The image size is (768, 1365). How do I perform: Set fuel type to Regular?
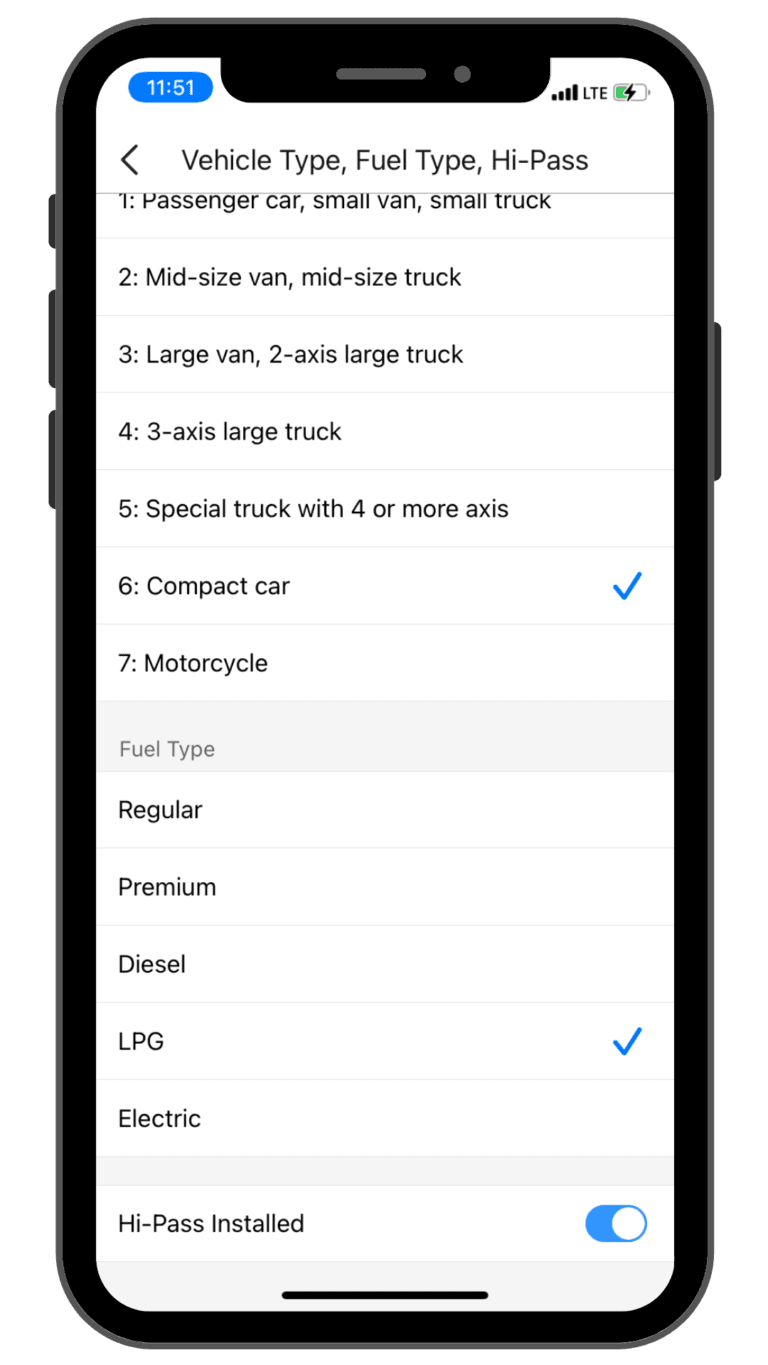(160, 810)
